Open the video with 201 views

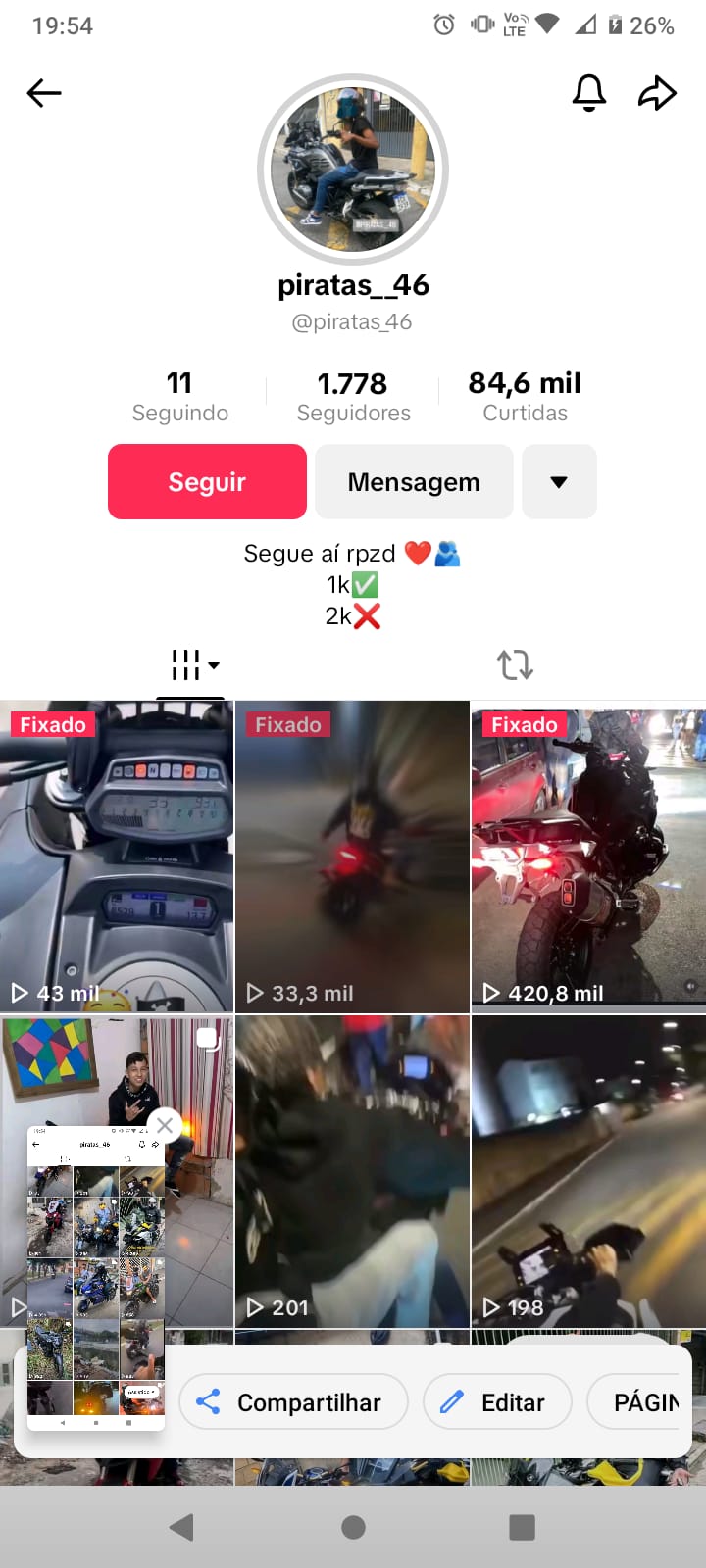[352, 1171]
